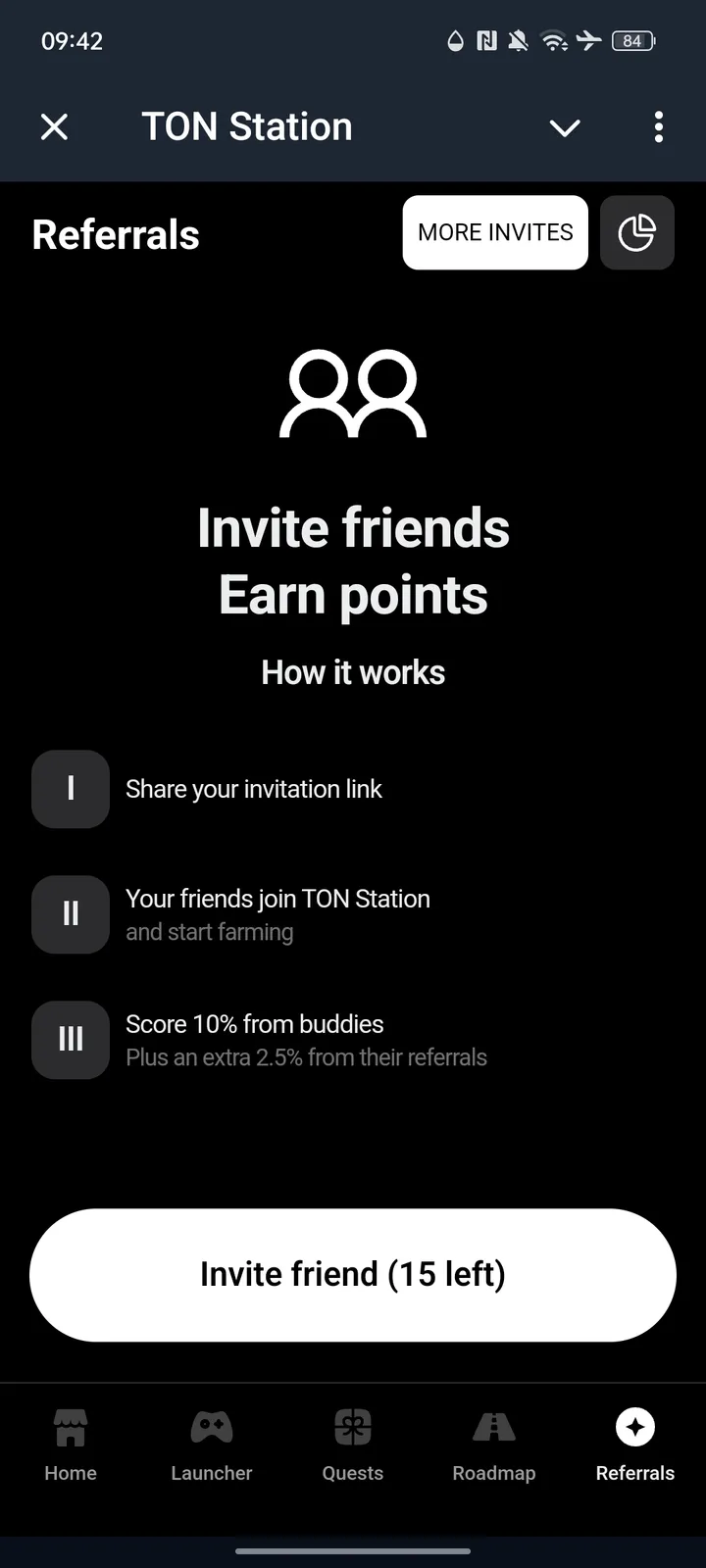Viewport: 706px width, 1568px height.
Task: Select the Referrals star icon
Action: (x=634, y=1428)
